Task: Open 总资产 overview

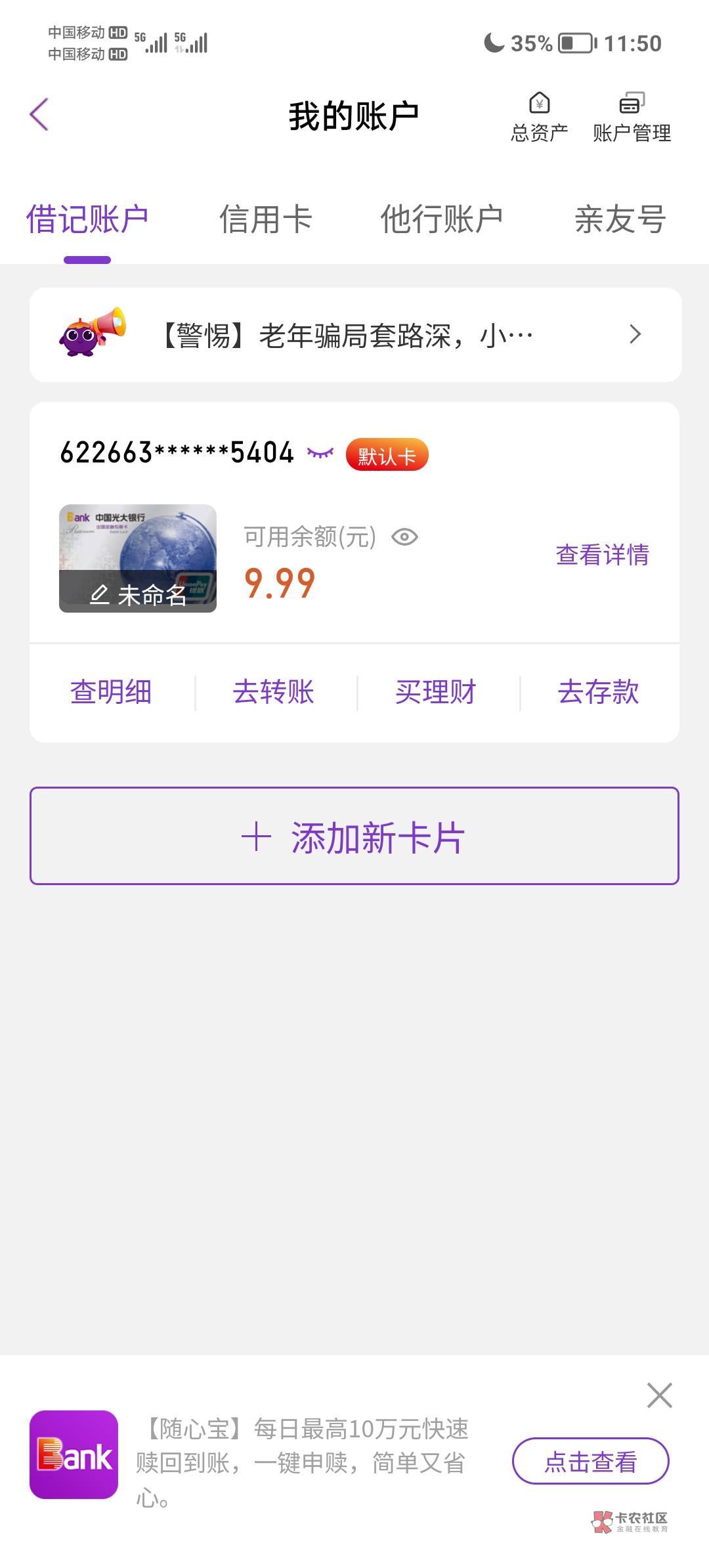Action: pyautogui.click(x=539, y=118)
